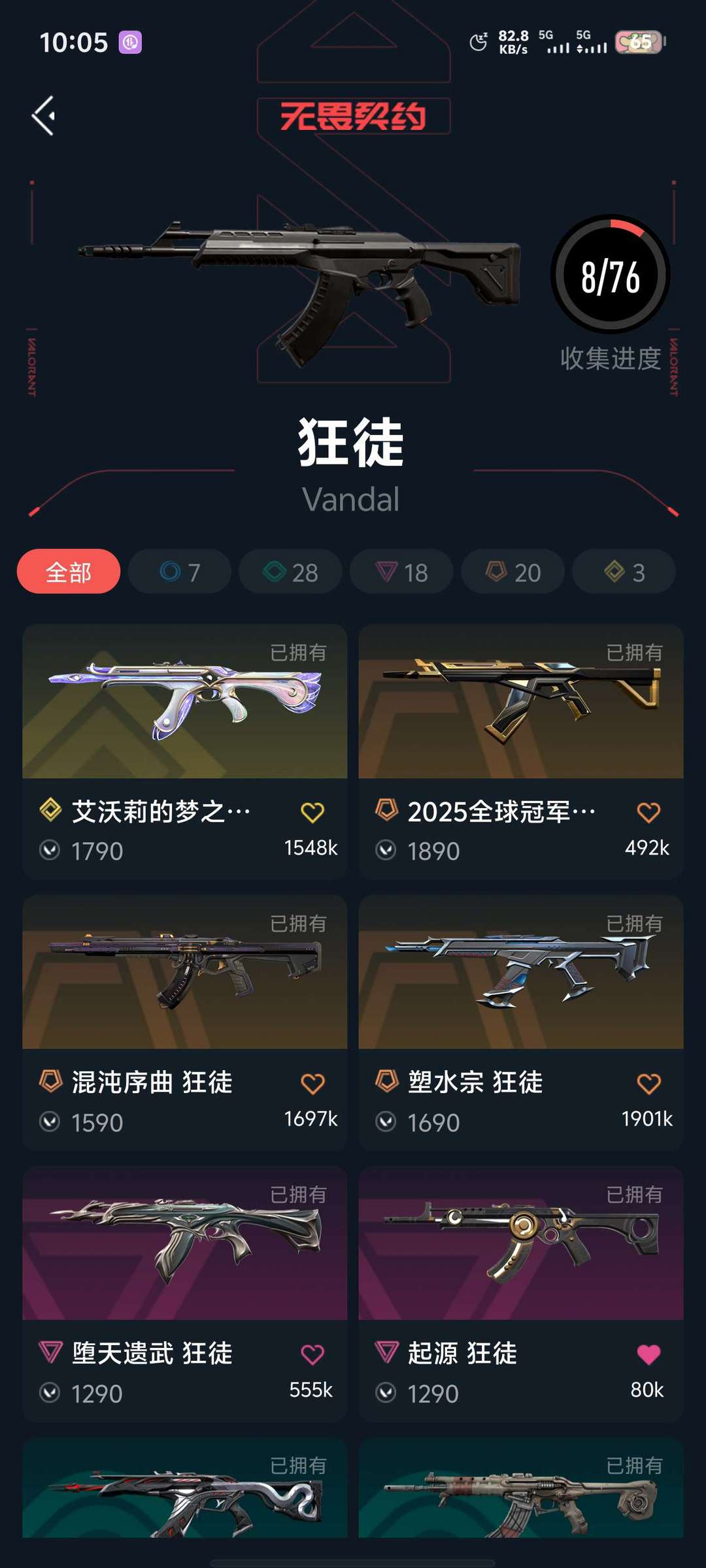Open the 堕天遗武 狂徒 skin card
This screenshot has height=1568, width=706.
coord(185,1294)
